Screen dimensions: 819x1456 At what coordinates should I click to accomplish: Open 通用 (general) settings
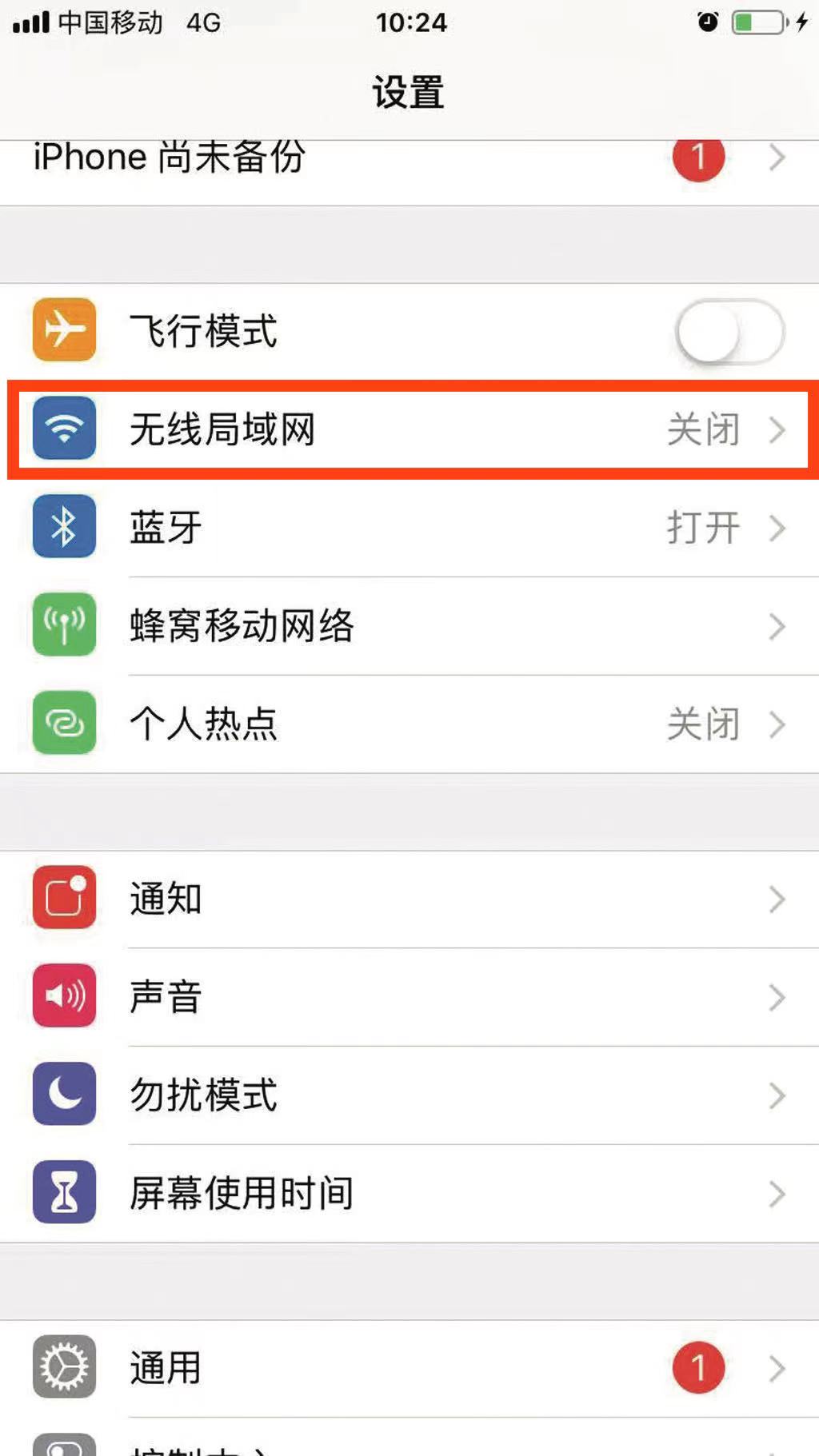[x=408, y=1368]
